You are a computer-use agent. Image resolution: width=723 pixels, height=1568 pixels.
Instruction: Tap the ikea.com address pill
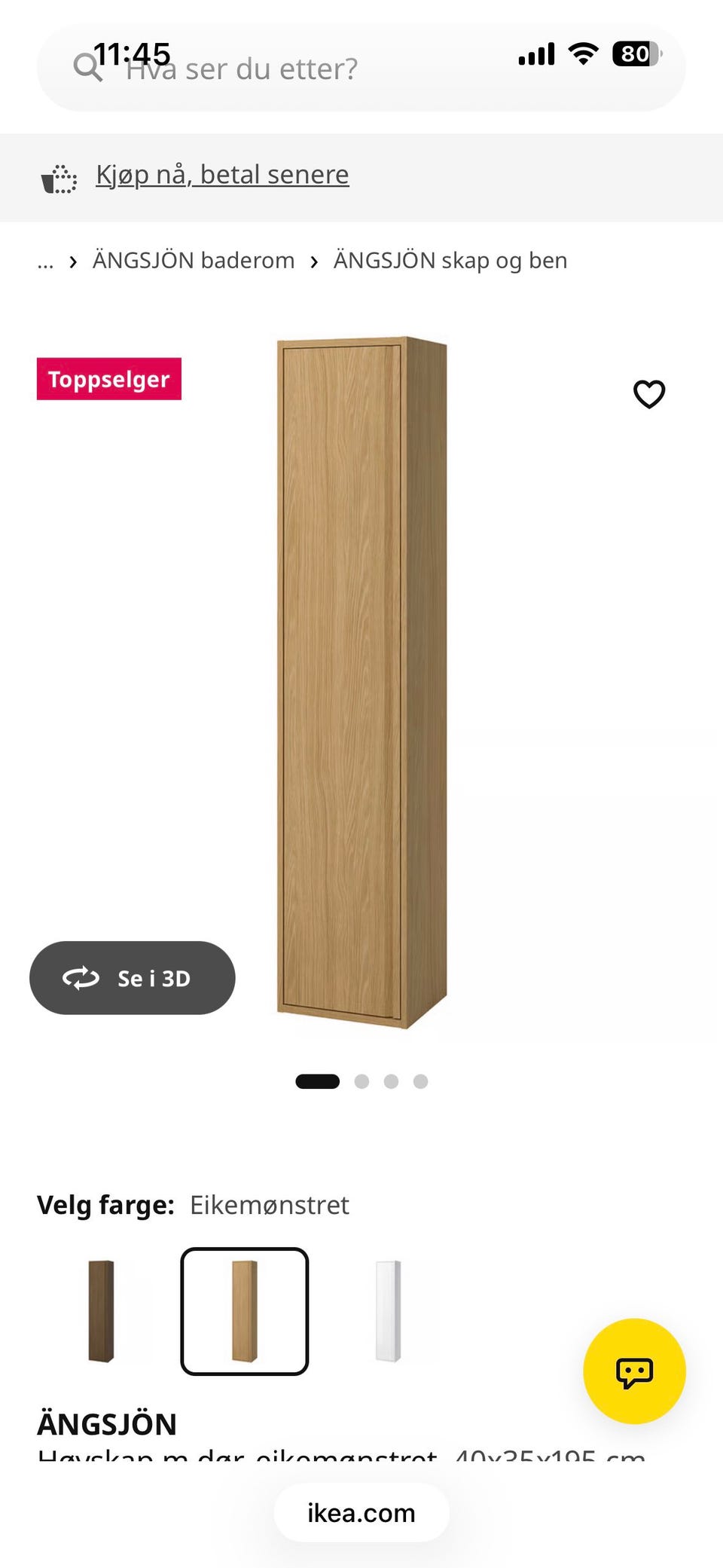click(x=361, y=1513)
